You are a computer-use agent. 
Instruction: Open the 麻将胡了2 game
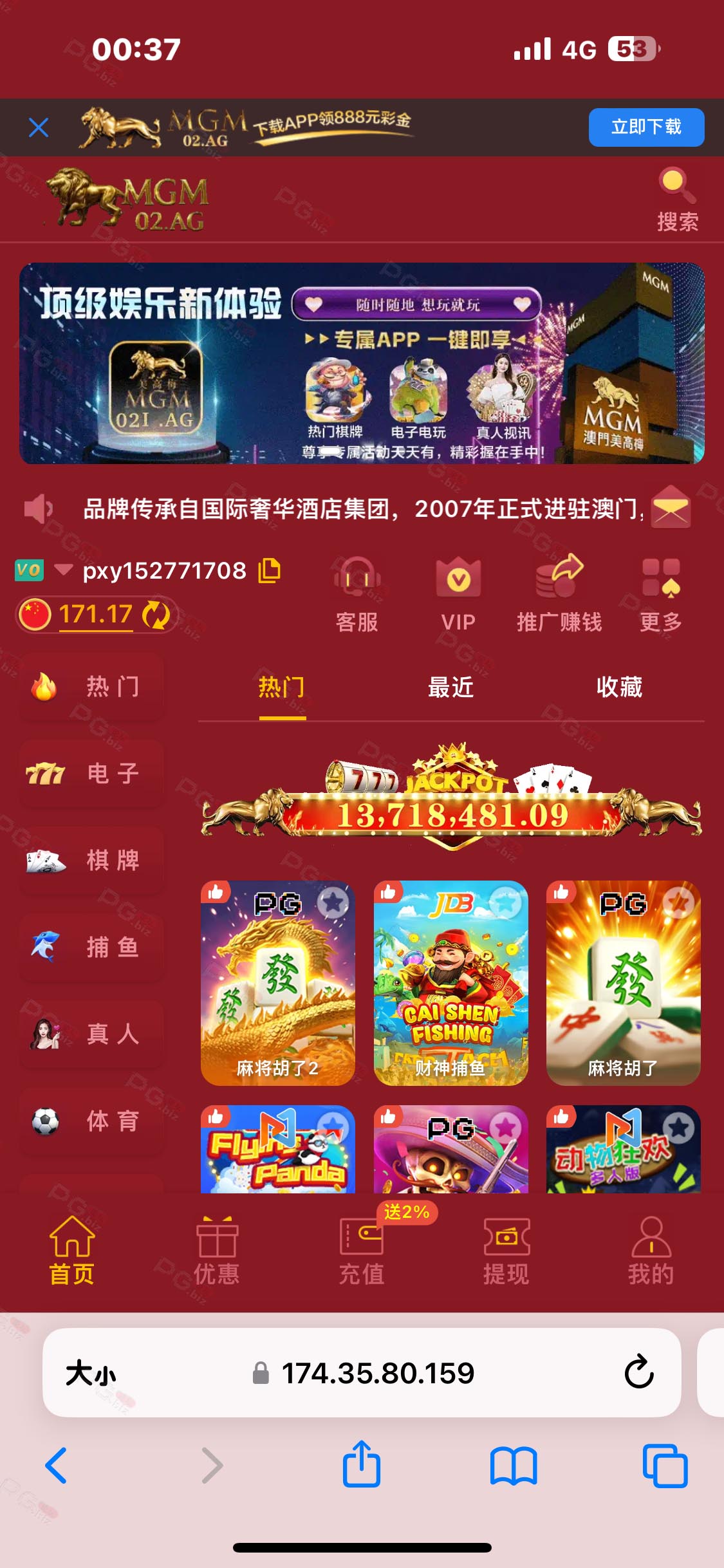point(277,983)
